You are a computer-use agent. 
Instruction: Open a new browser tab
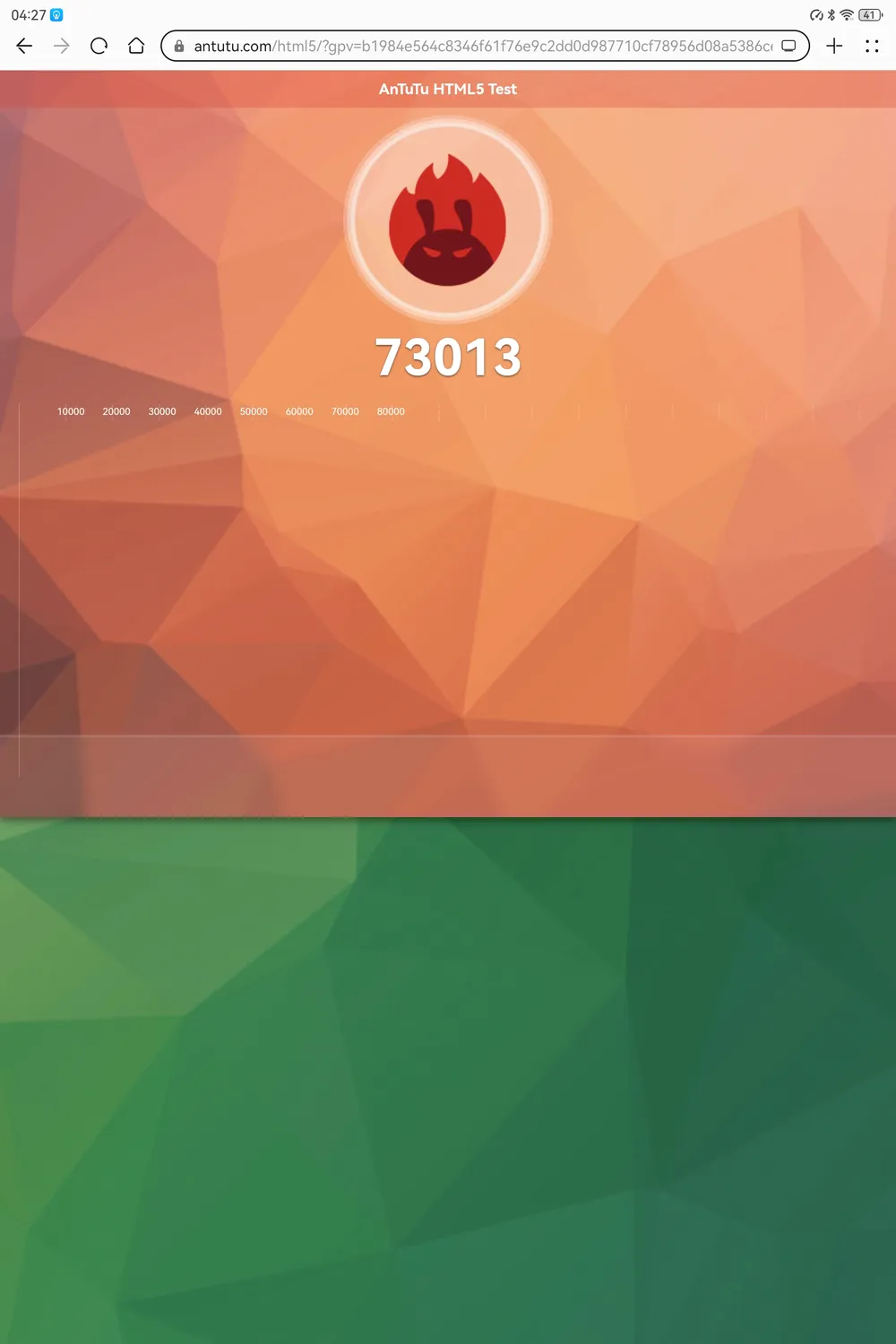pos(834,46)
